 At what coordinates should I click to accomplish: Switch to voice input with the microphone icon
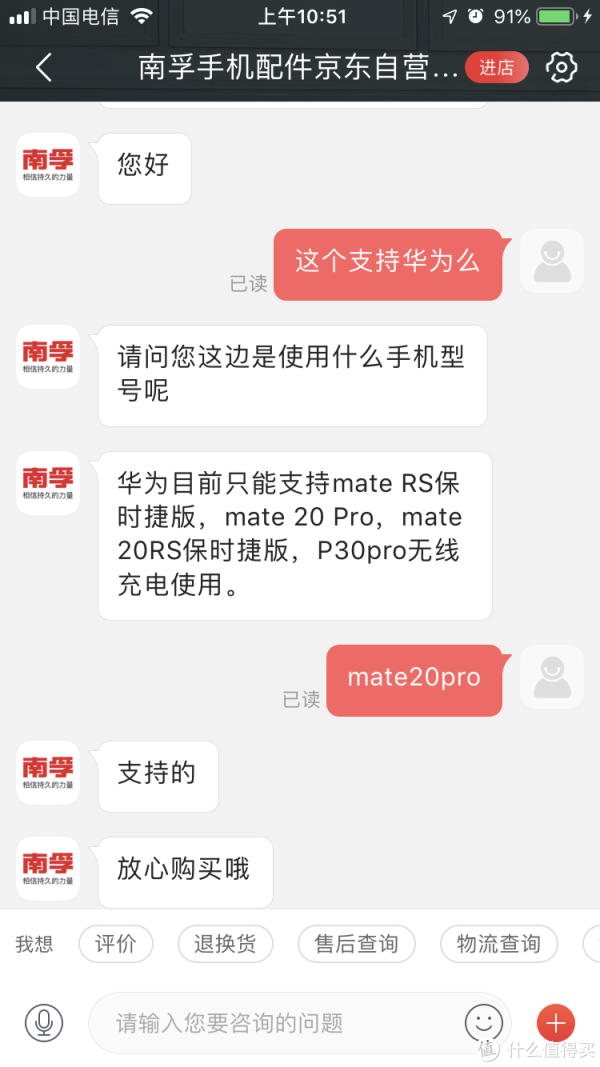[44, 1022]
